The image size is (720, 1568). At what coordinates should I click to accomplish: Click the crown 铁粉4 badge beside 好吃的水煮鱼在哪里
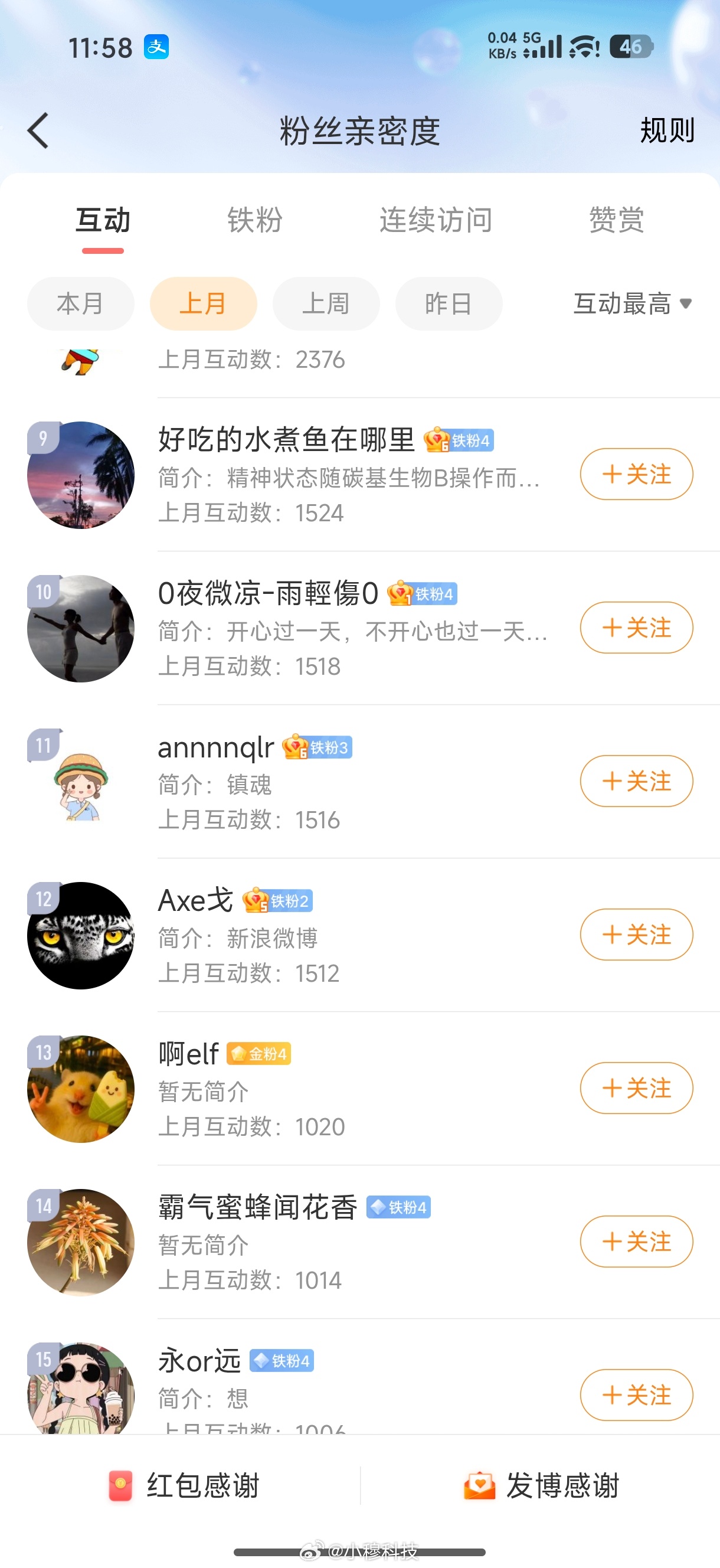click(461, 440)
